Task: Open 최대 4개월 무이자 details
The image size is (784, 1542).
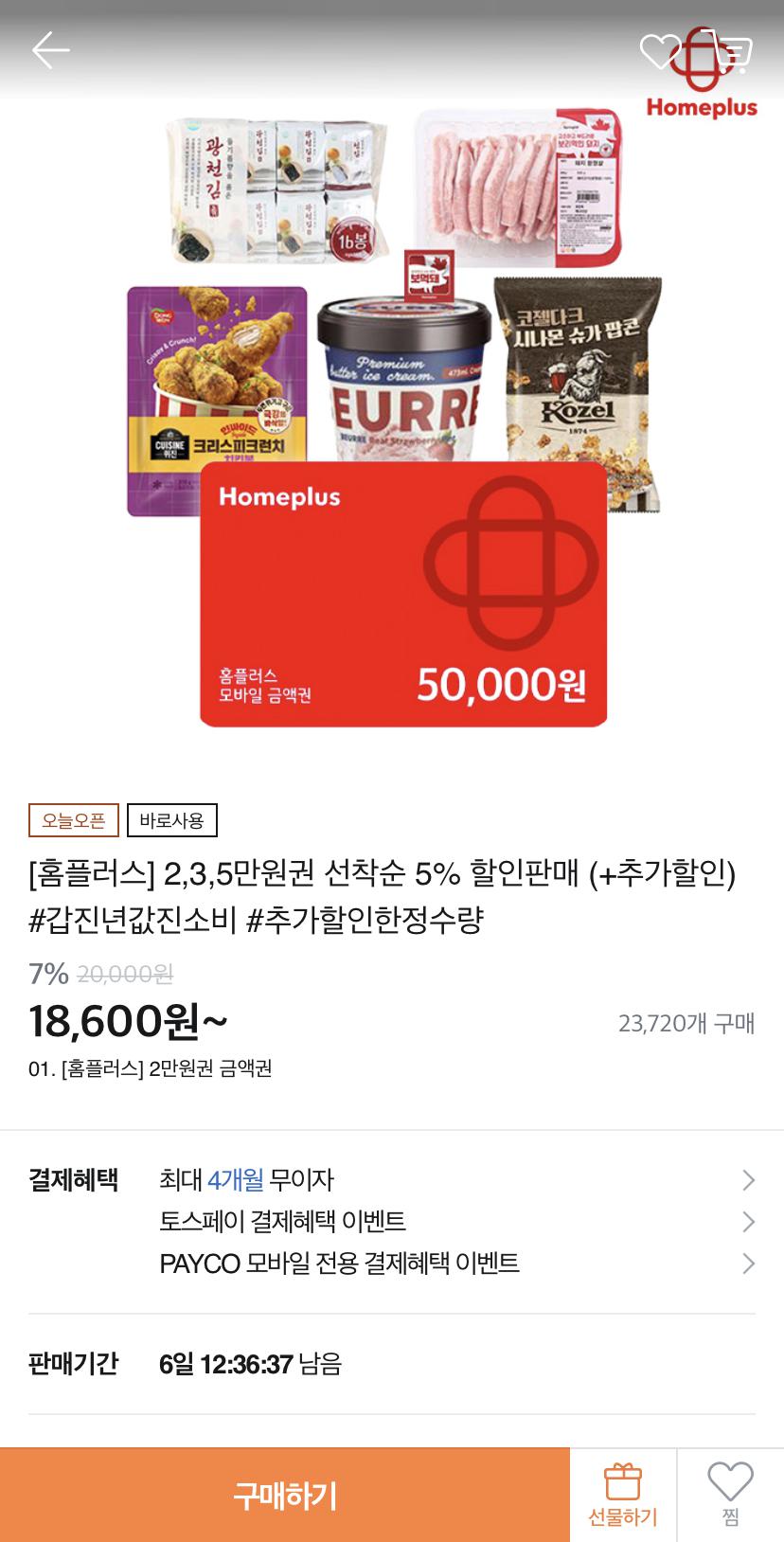Action: (454, 1180)
